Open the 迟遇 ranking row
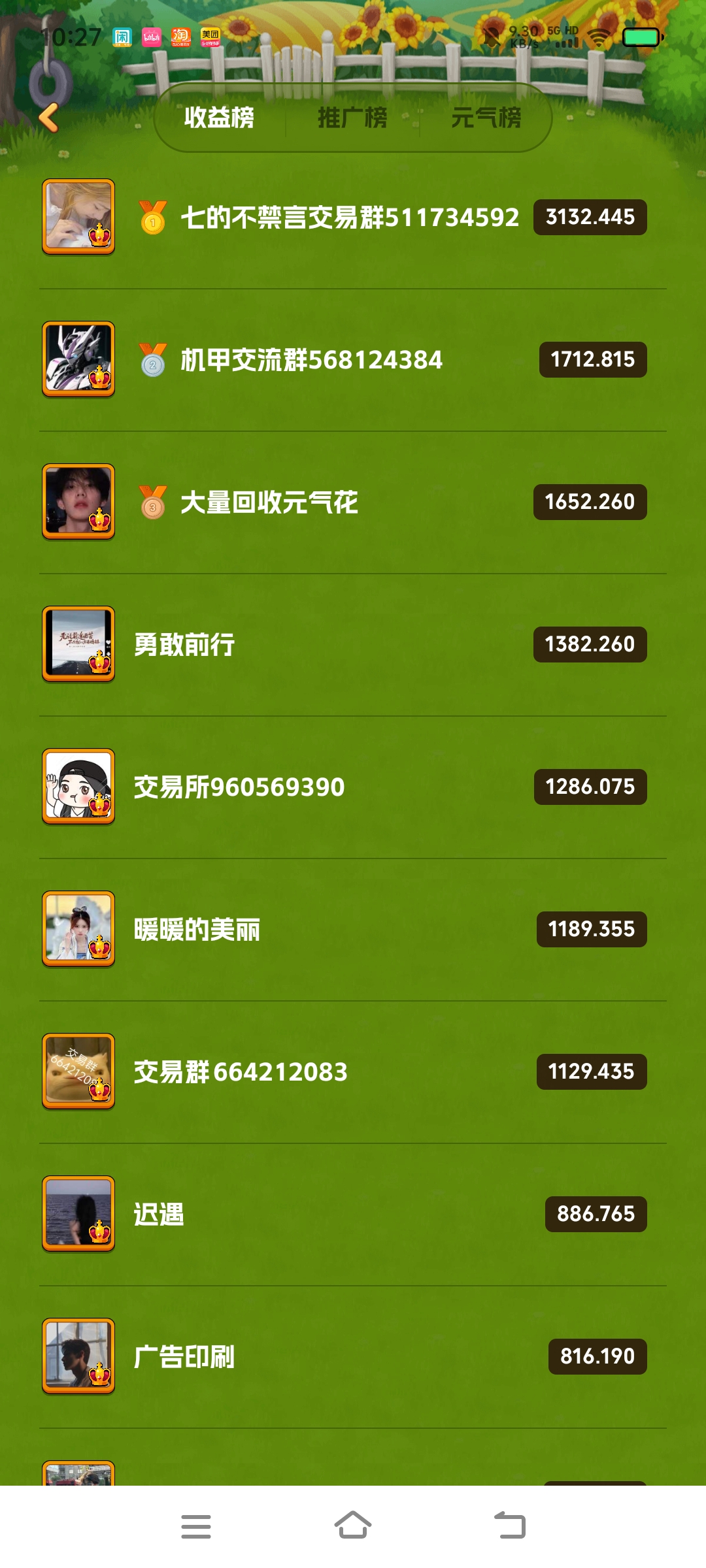Viewport: 706px width, 1568px height. click(x=353, y=1214)
